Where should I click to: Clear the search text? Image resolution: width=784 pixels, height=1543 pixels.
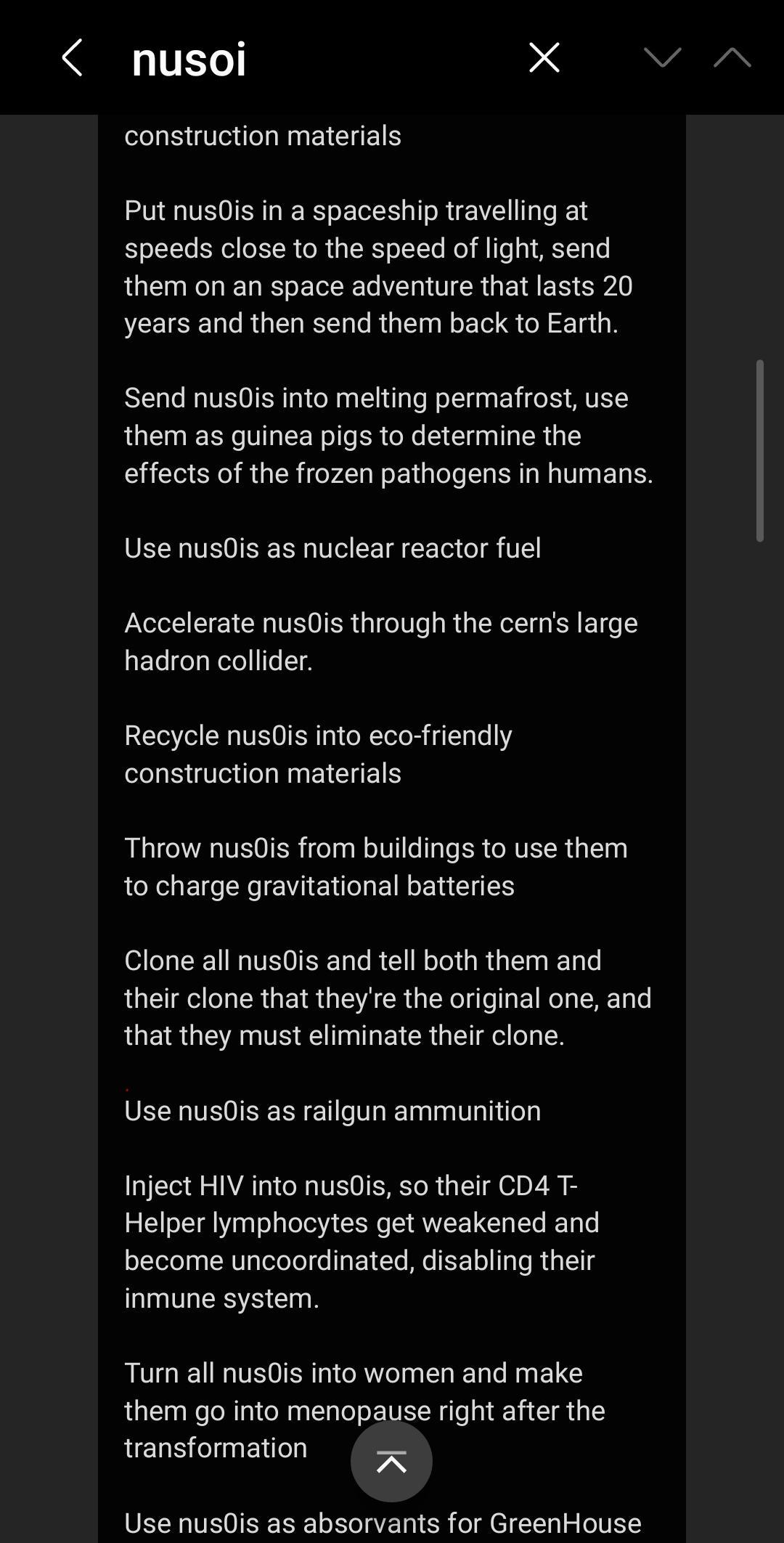(544, 58)
